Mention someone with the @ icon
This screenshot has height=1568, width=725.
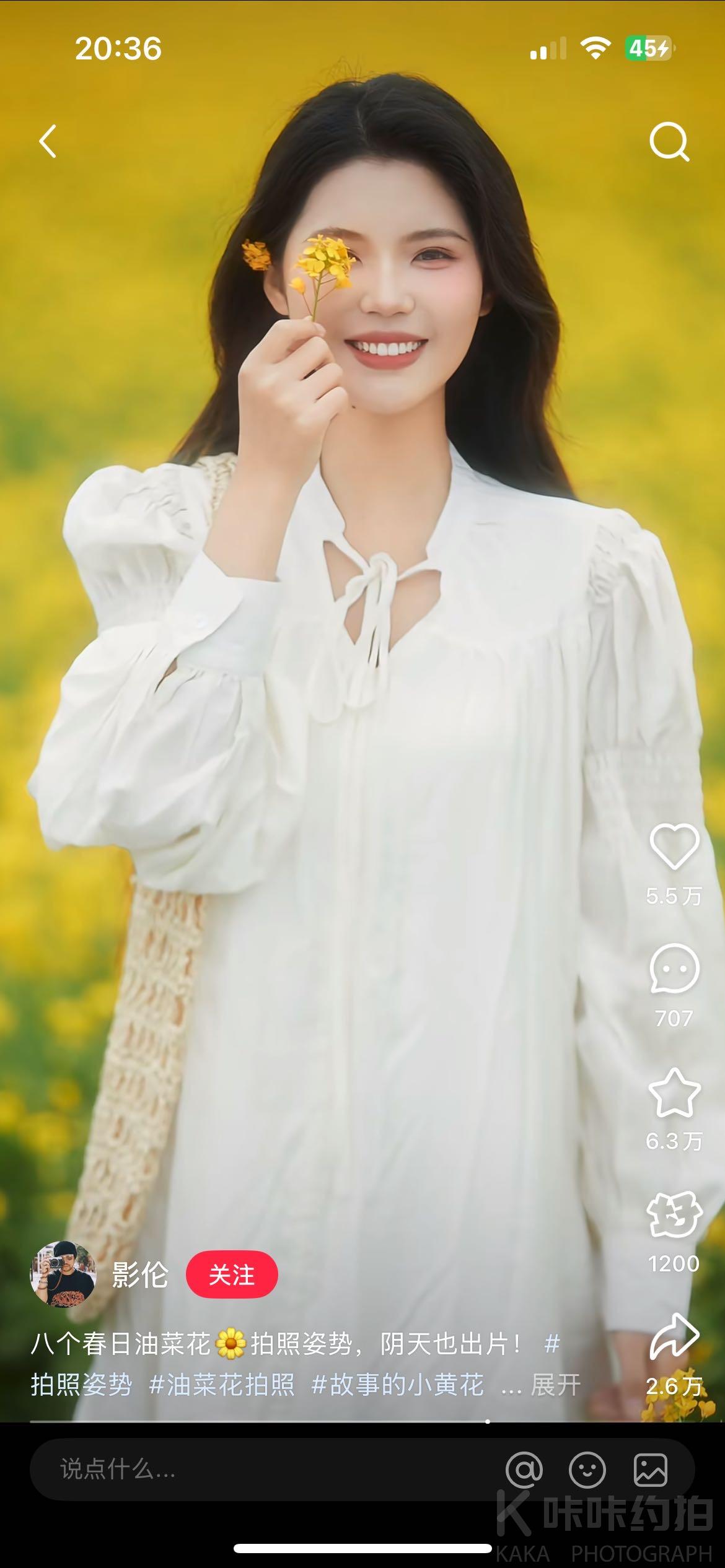pyautogui.click(x=524, y=1470)
